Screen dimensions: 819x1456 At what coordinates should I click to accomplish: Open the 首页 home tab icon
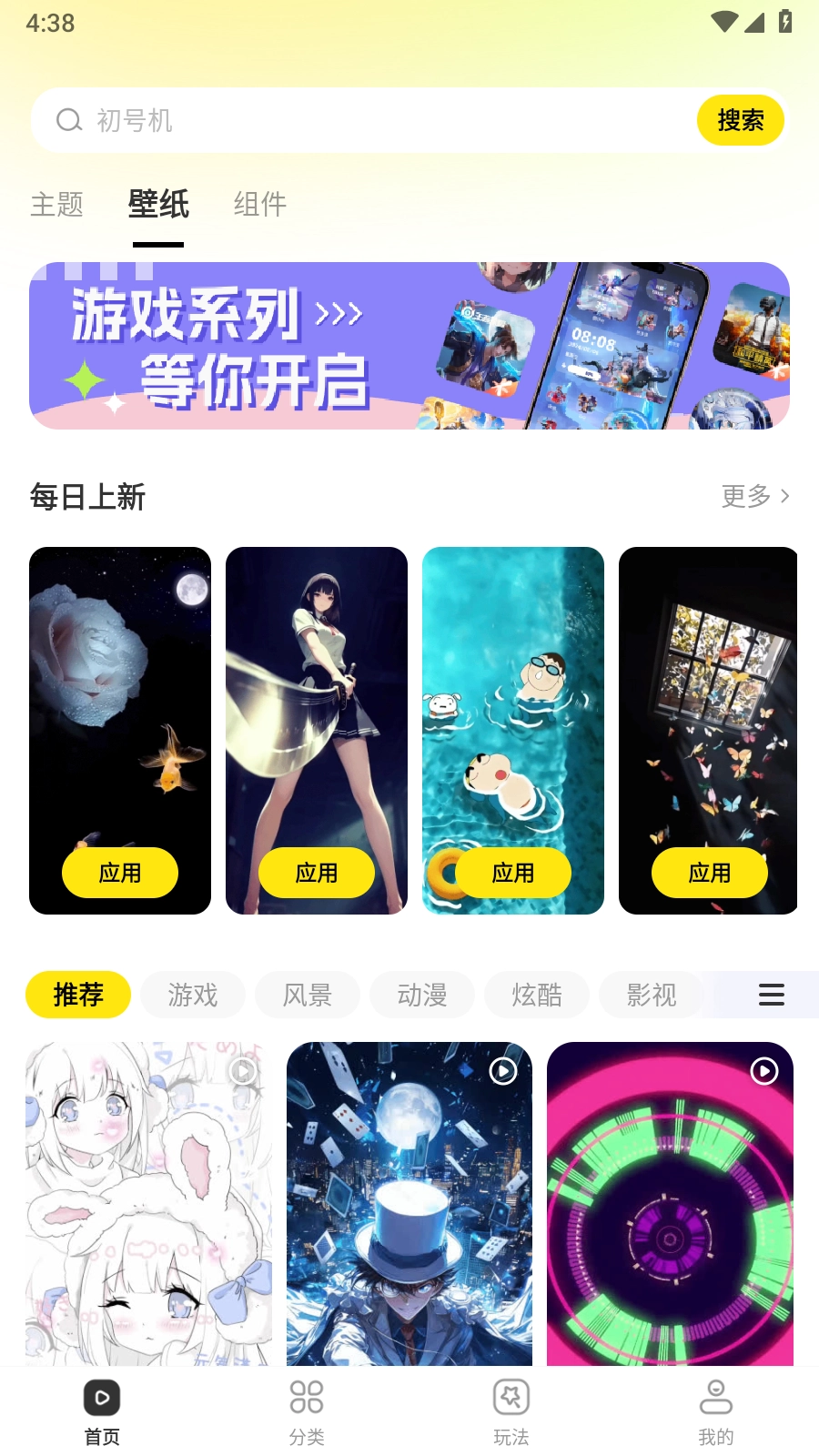(x=102, y=1398)
